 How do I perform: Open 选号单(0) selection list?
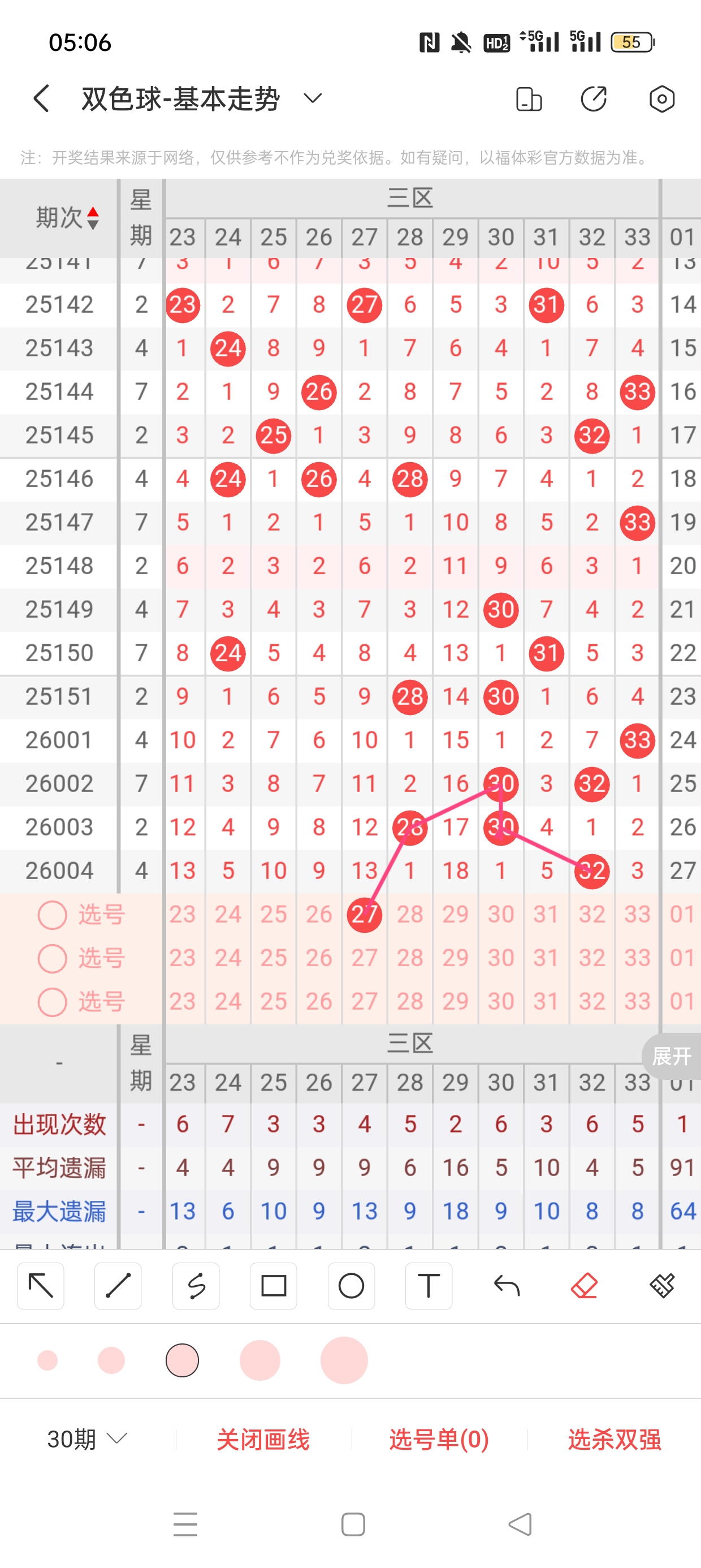pos(439,1439)
